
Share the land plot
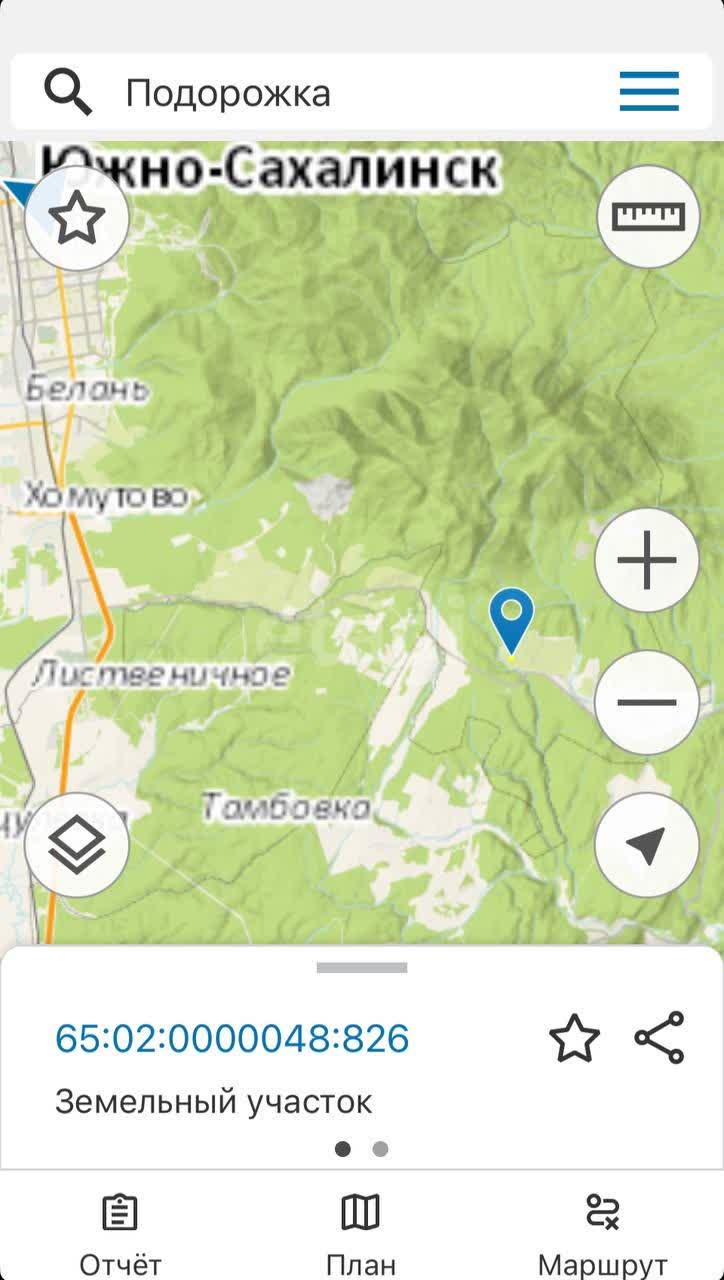tap(660, 1038)
